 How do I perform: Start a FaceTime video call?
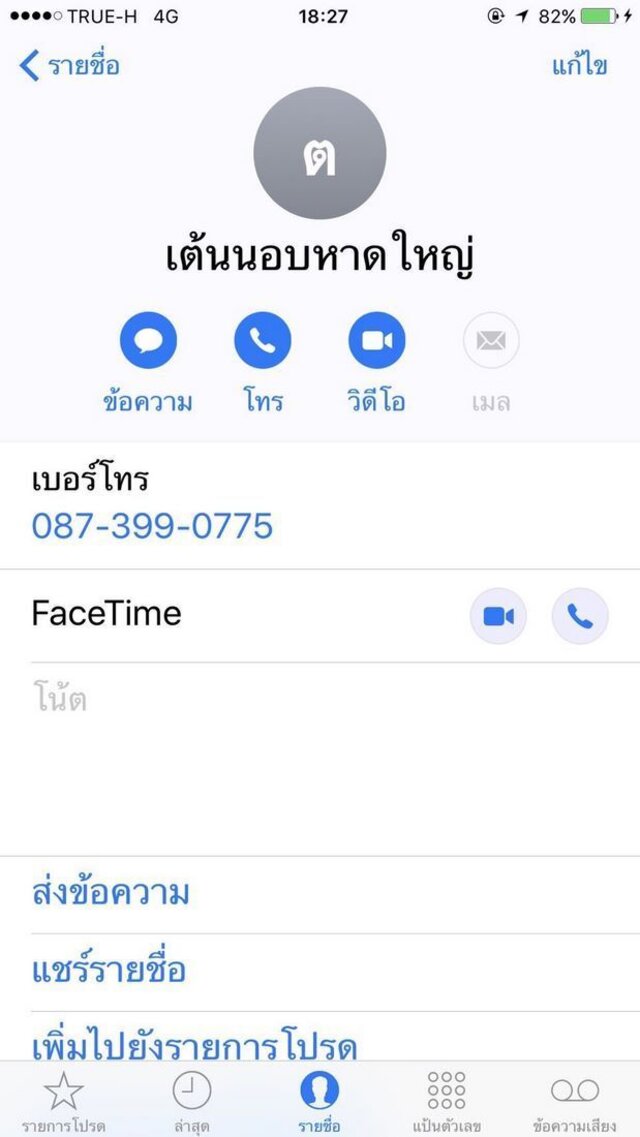tap(499, 616)
